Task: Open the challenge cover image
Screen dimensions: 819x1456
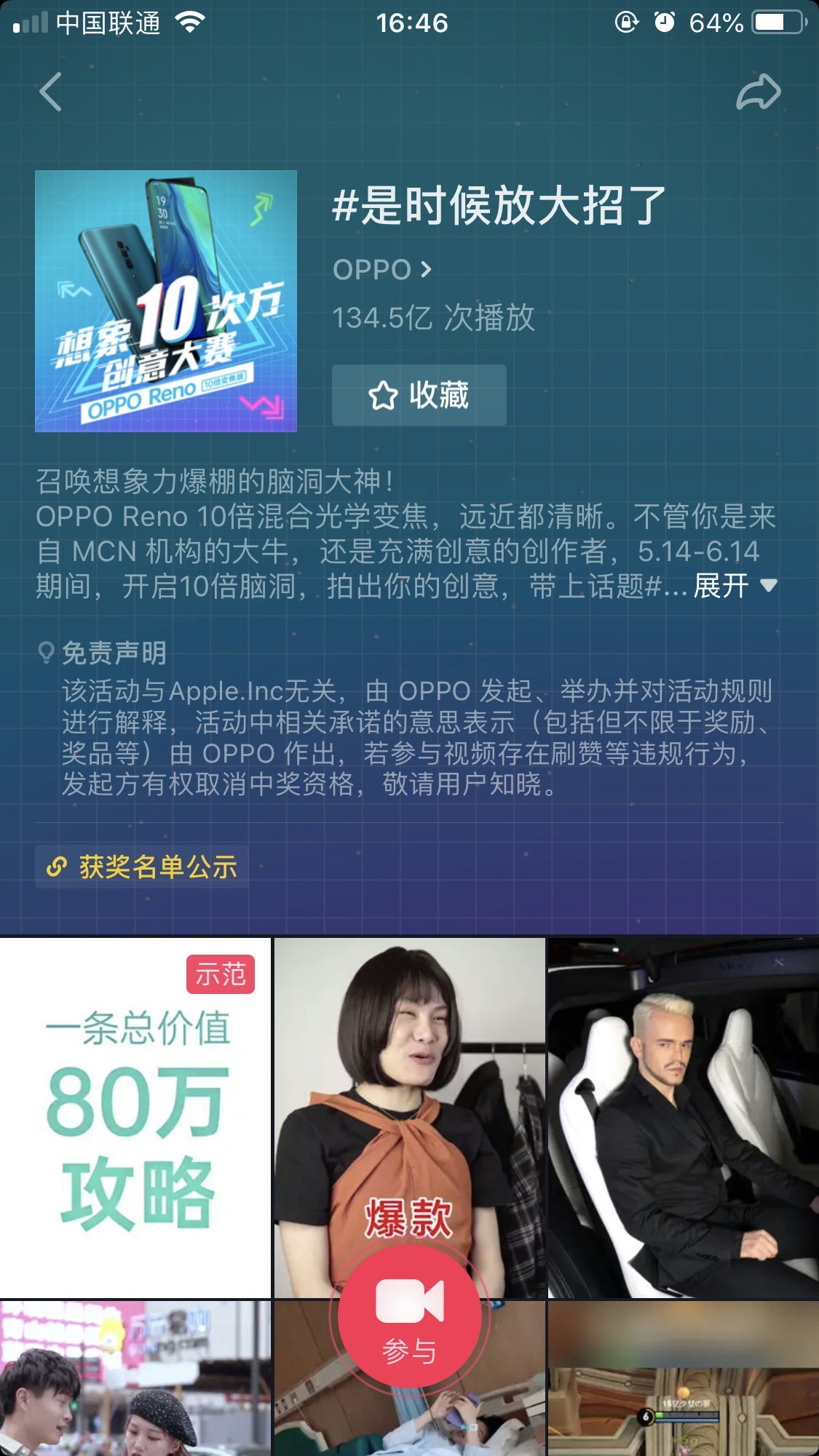Action: (166, 301)
